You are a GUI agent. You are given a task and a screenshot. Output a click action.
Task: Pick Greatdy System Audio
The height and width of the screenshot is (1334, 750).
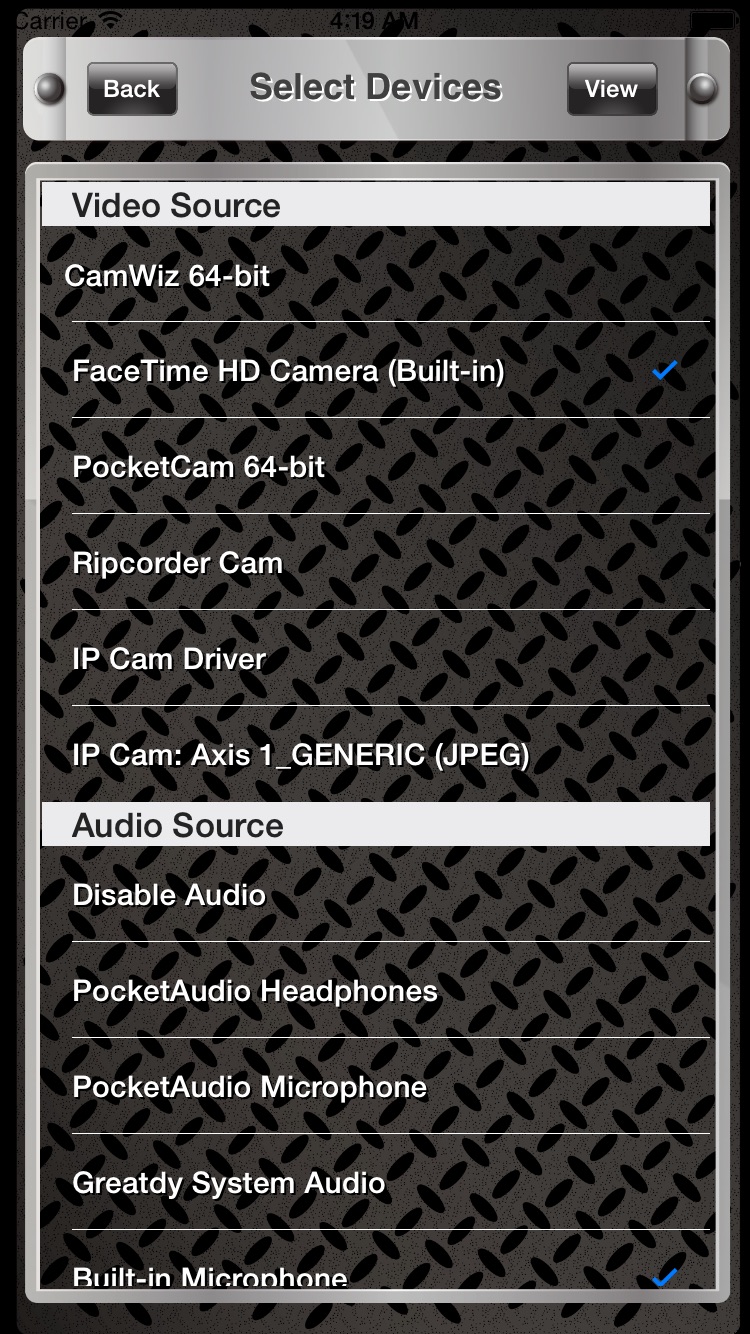376,1182
